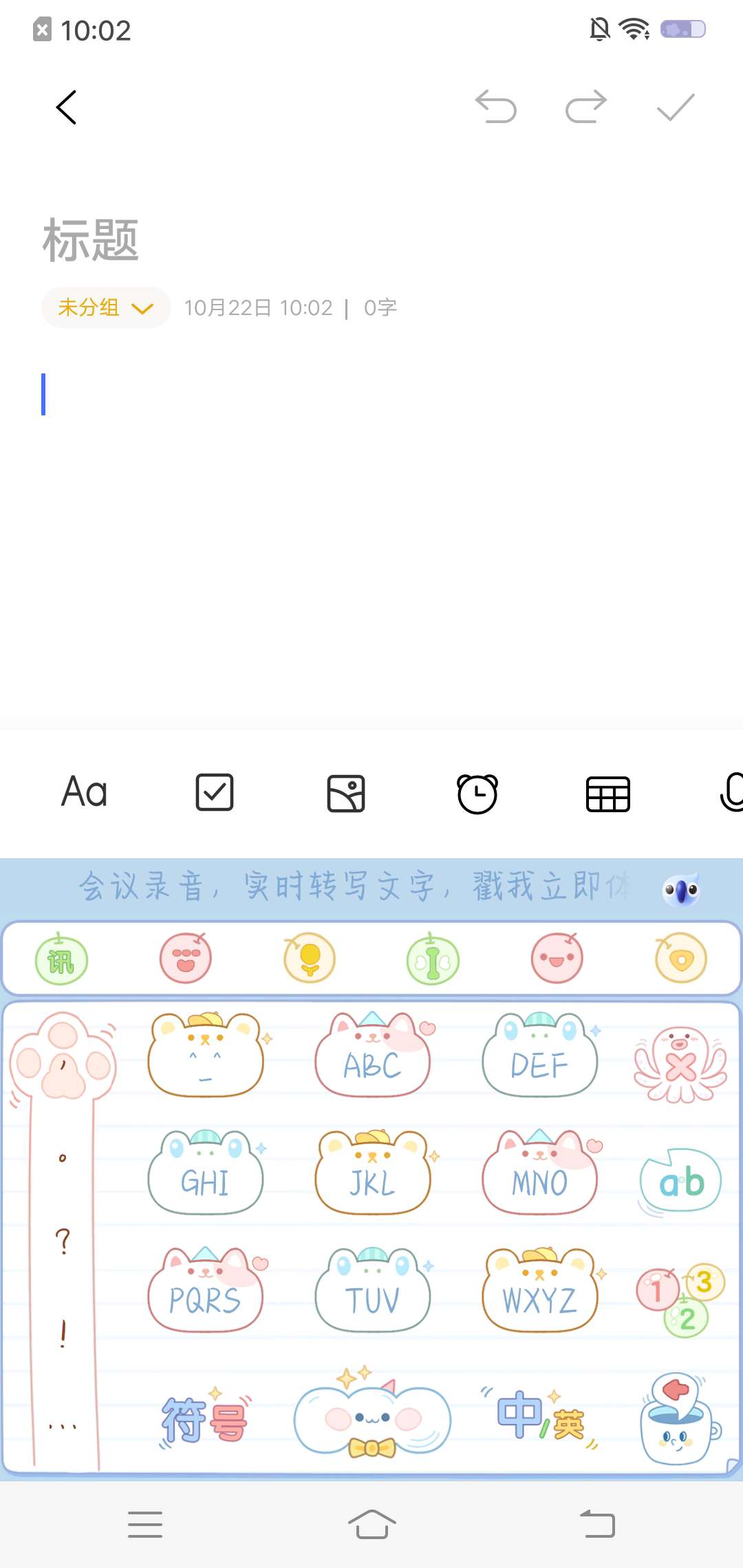Insert a table into the note

click(x=608, y=794)
